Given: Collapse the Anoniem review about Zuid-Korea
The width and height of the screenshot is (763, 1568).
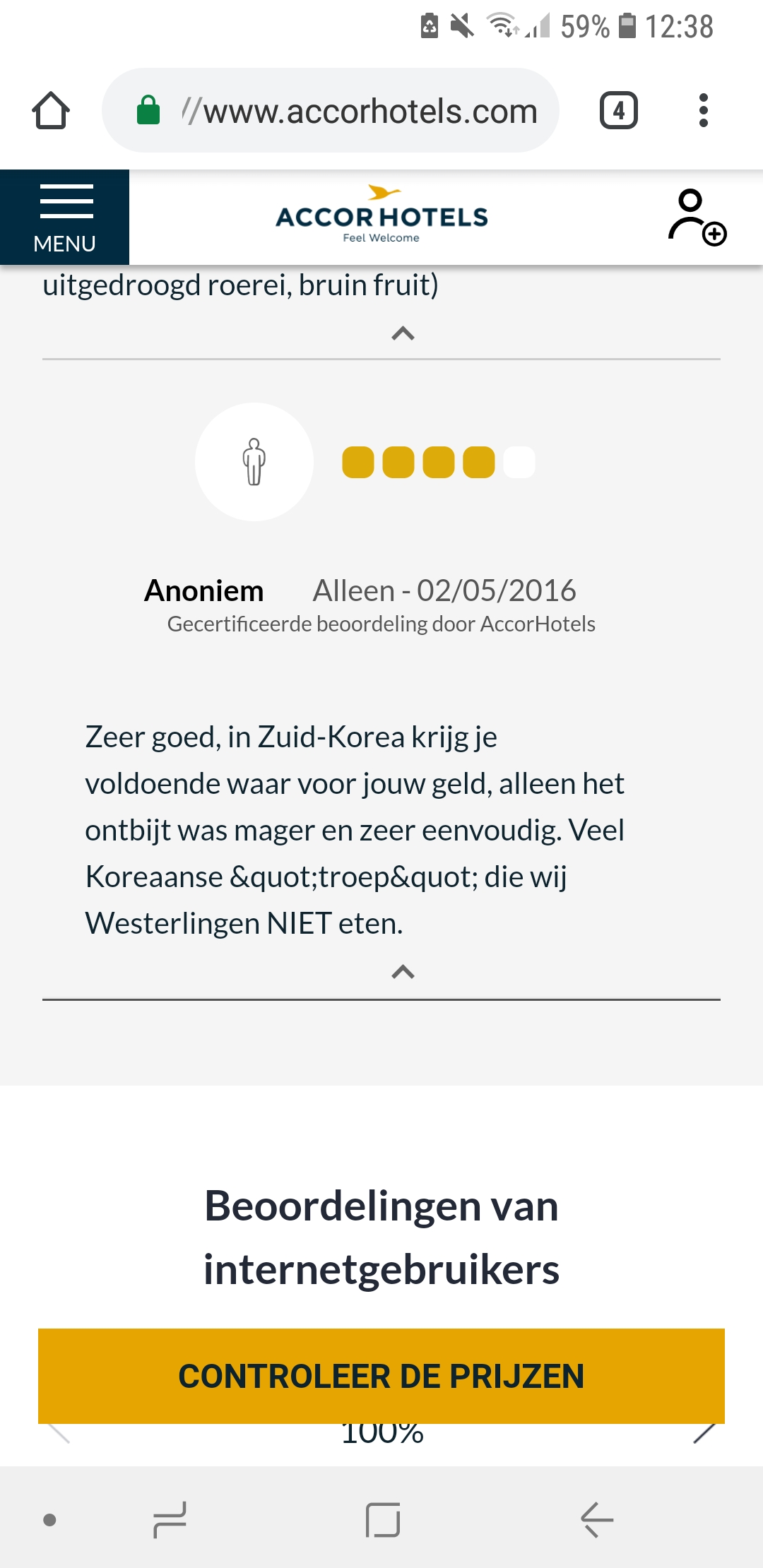Looking at the screenshot, I should [403, 972].
